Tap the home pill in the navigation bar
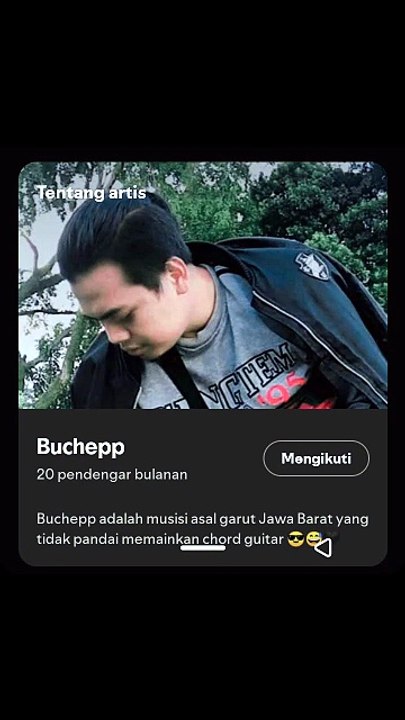 203,547
